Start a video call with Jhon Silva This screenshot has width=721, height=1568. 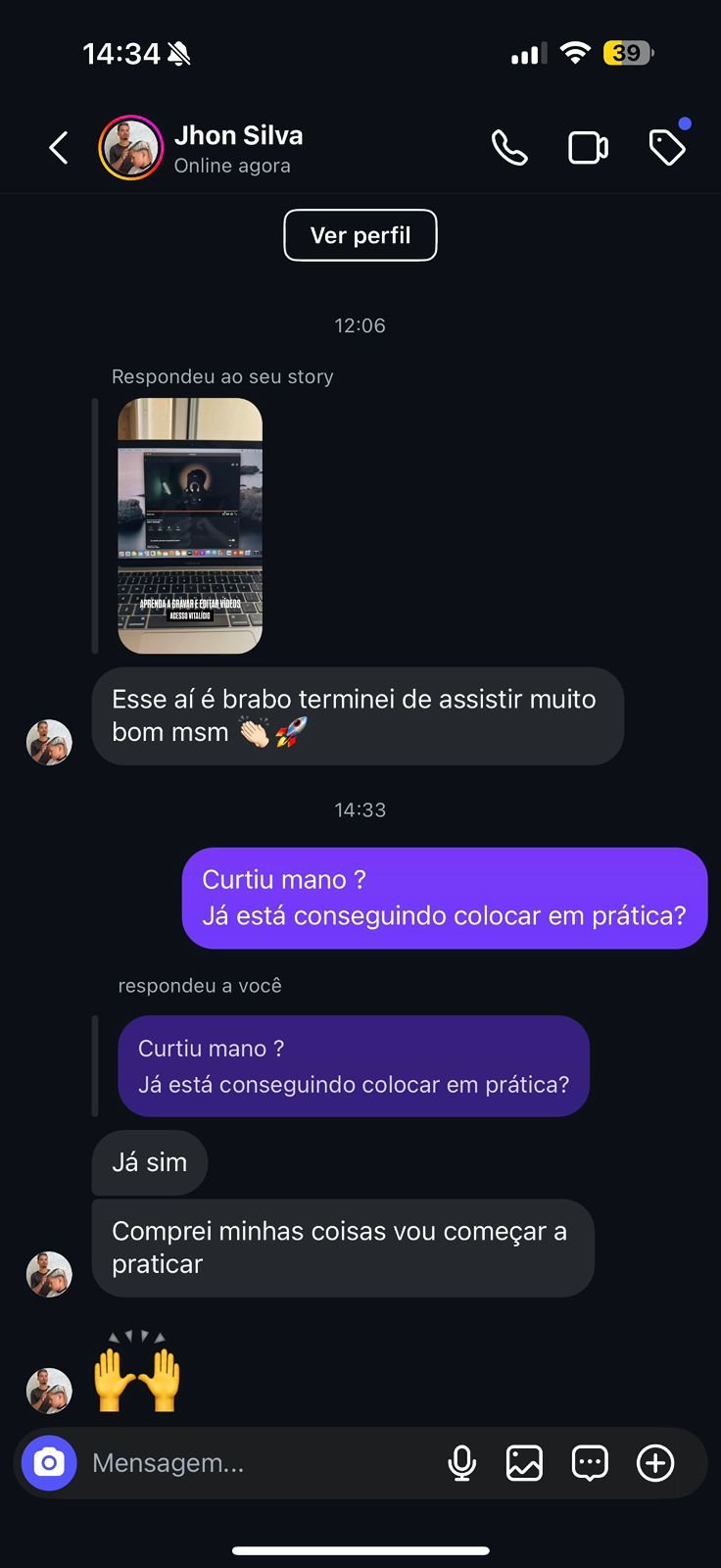(x=588, y=148)
